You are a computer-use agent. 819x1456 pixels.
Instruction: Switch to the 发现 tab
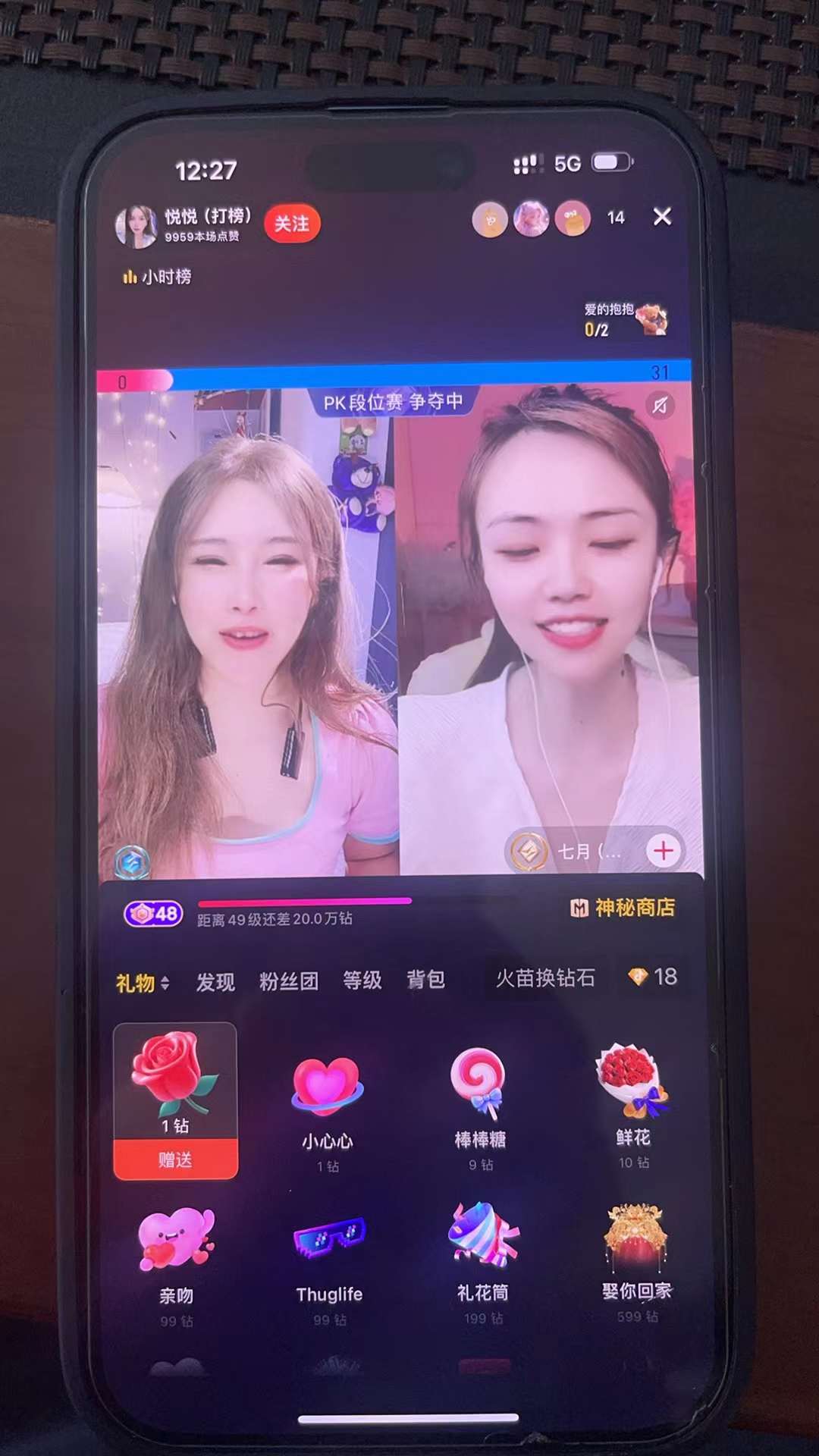pos(215,982)
